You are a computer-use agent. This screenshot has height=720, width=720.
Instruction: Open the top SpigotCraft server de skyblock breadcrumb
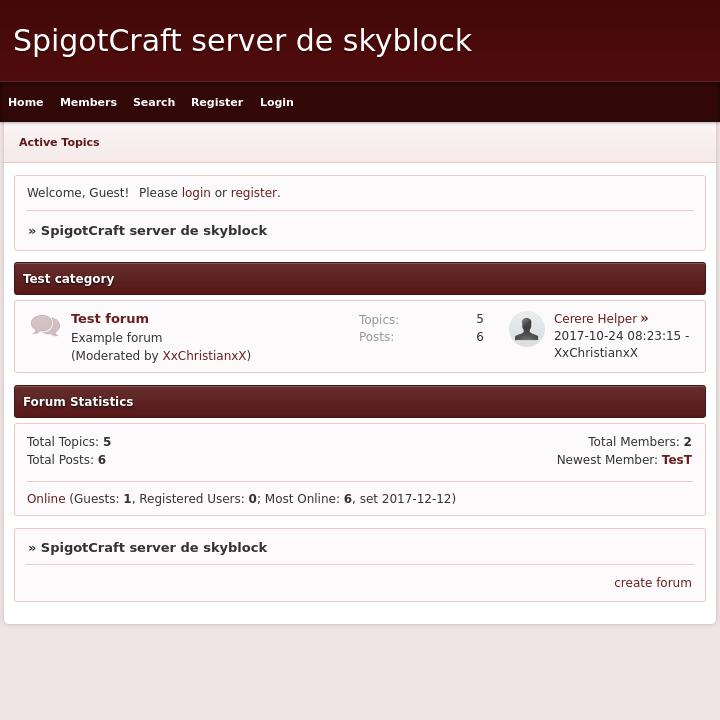[x=154, y=230]
